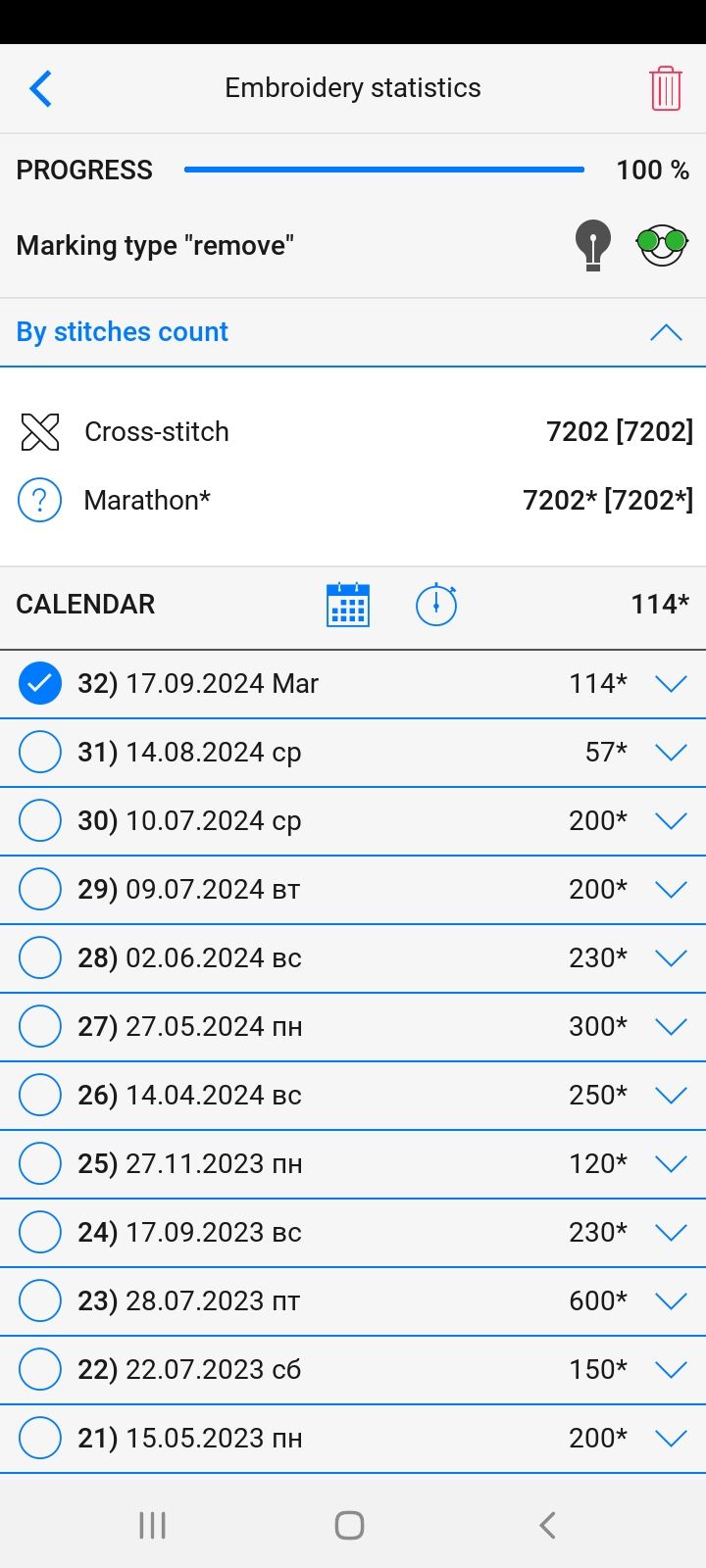The height and width of the screenshot is (1568, 706).
Task: Expand the chevron for entry 21) 15.05.2023
Action: (x=671, y=1438)
